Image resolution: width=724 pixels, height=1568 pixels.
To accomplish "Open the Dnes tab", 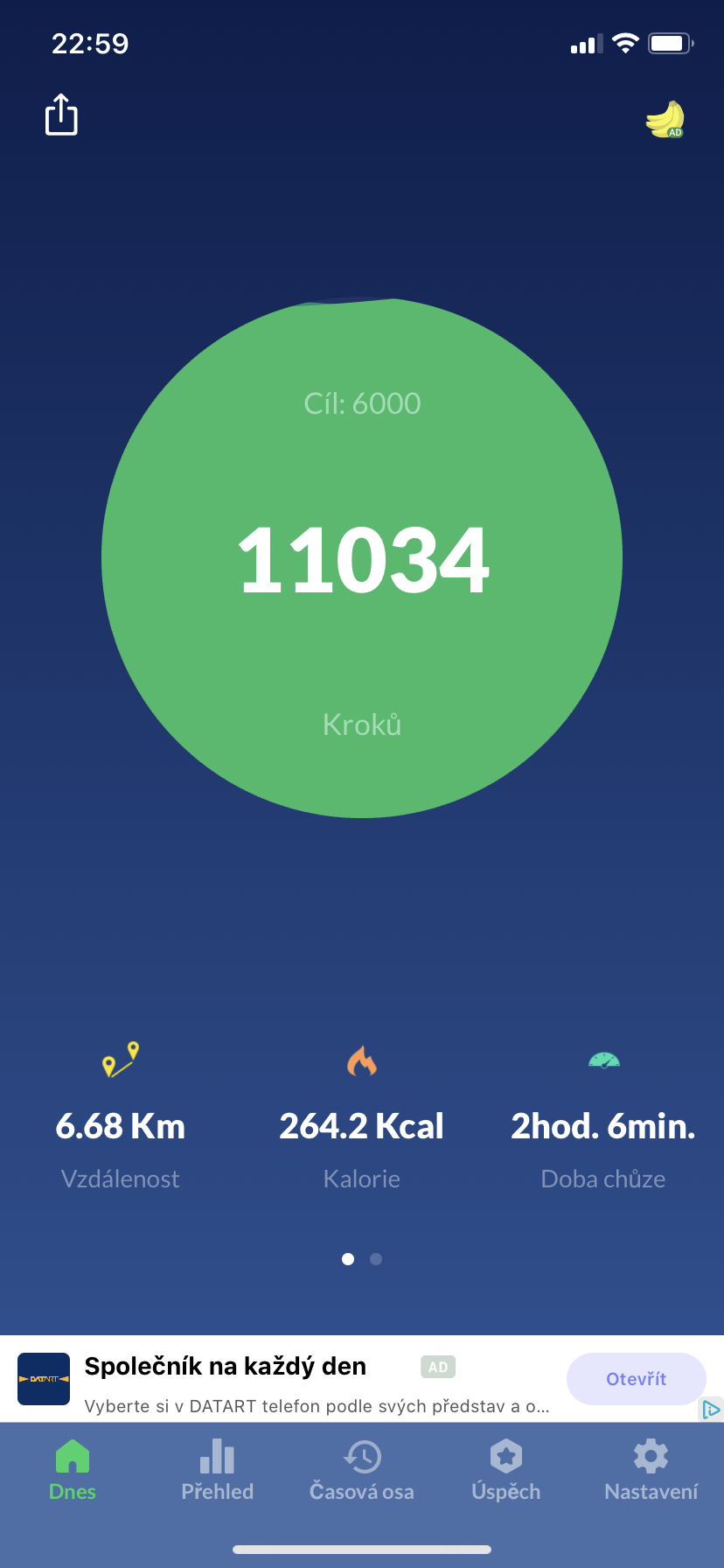I will coord(73,1471).
